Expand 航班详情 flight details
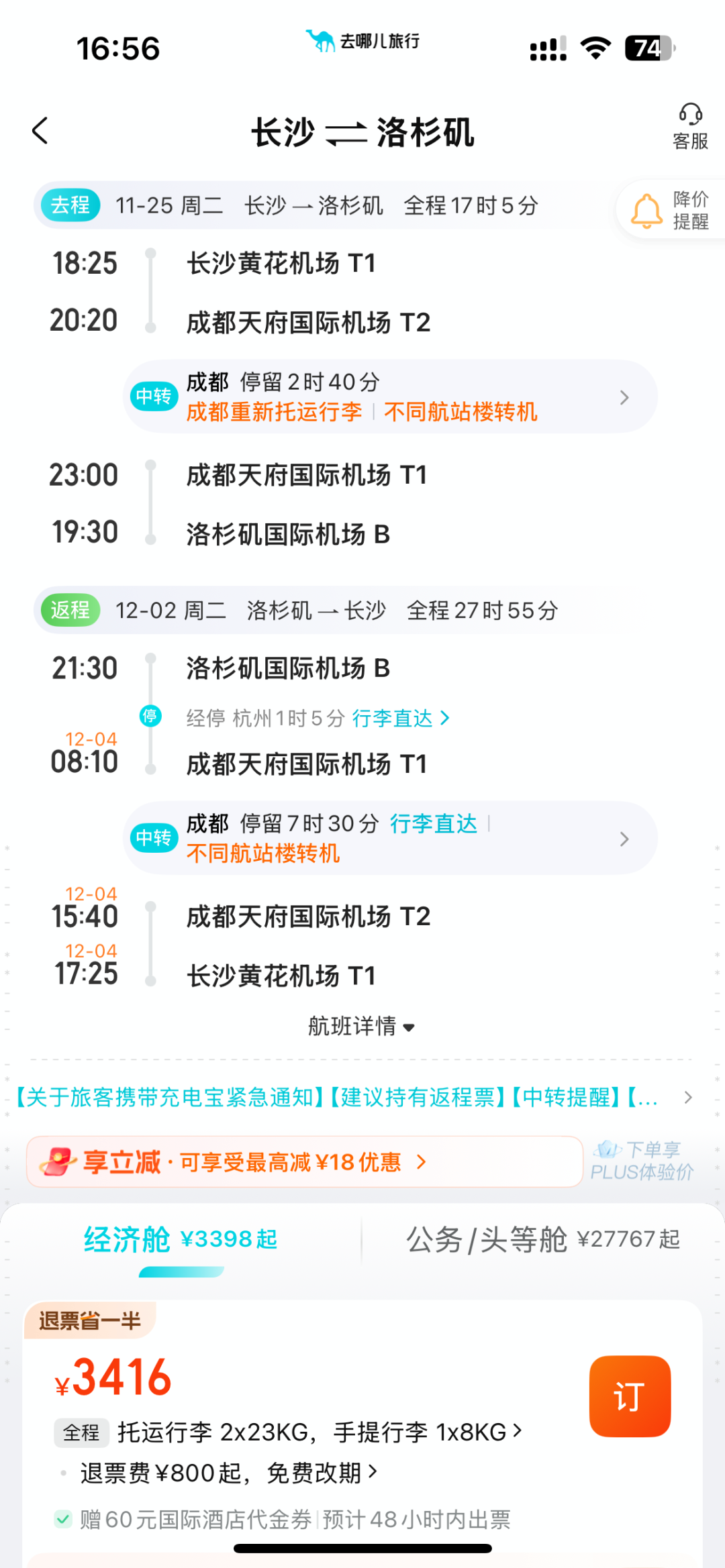Viewport: 725px width, 1568px height. (x=362, y=1026)
